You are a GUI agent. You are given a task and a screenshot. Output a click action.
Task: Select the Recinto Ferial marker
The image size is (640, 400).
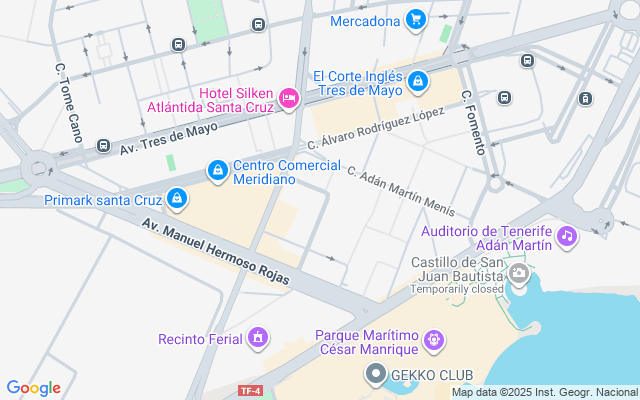259,338
